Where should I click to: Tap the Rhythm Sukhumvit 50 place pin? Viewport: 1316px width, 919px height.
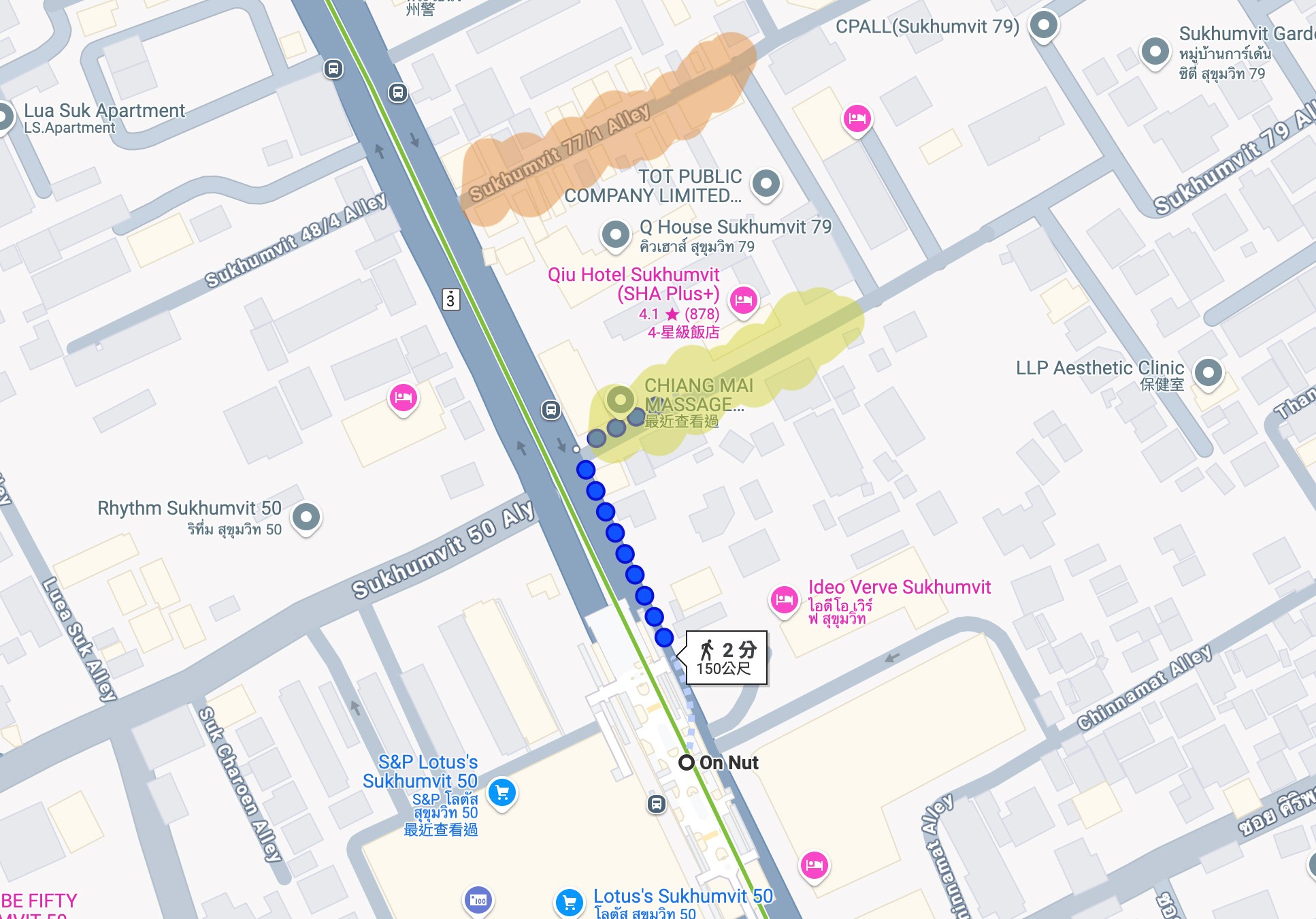coord(306,517)
